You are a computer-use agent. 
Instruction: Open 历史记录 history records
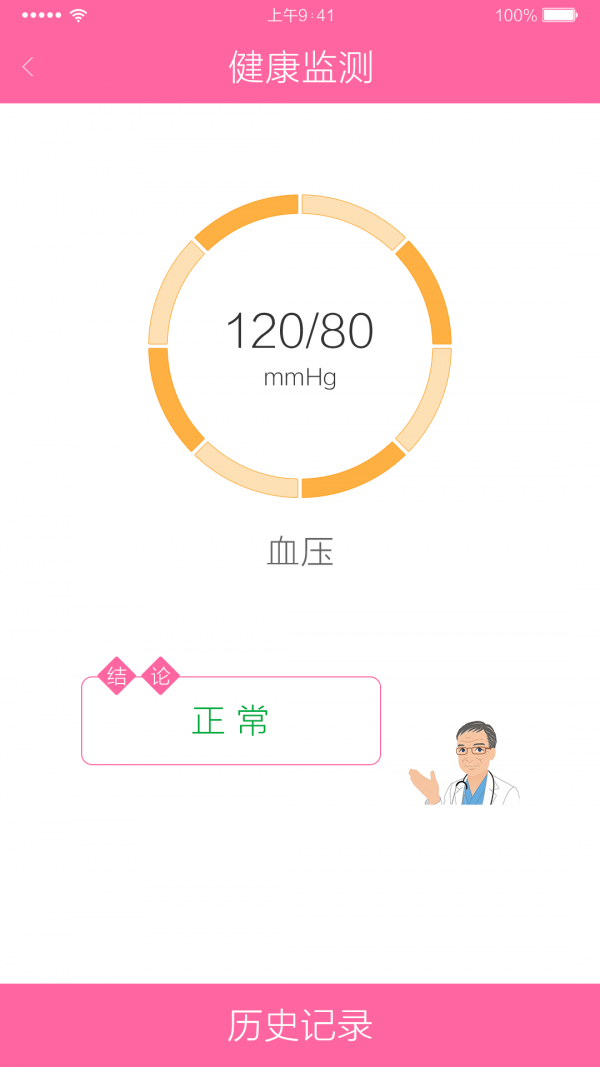[x=300, y=1025]
